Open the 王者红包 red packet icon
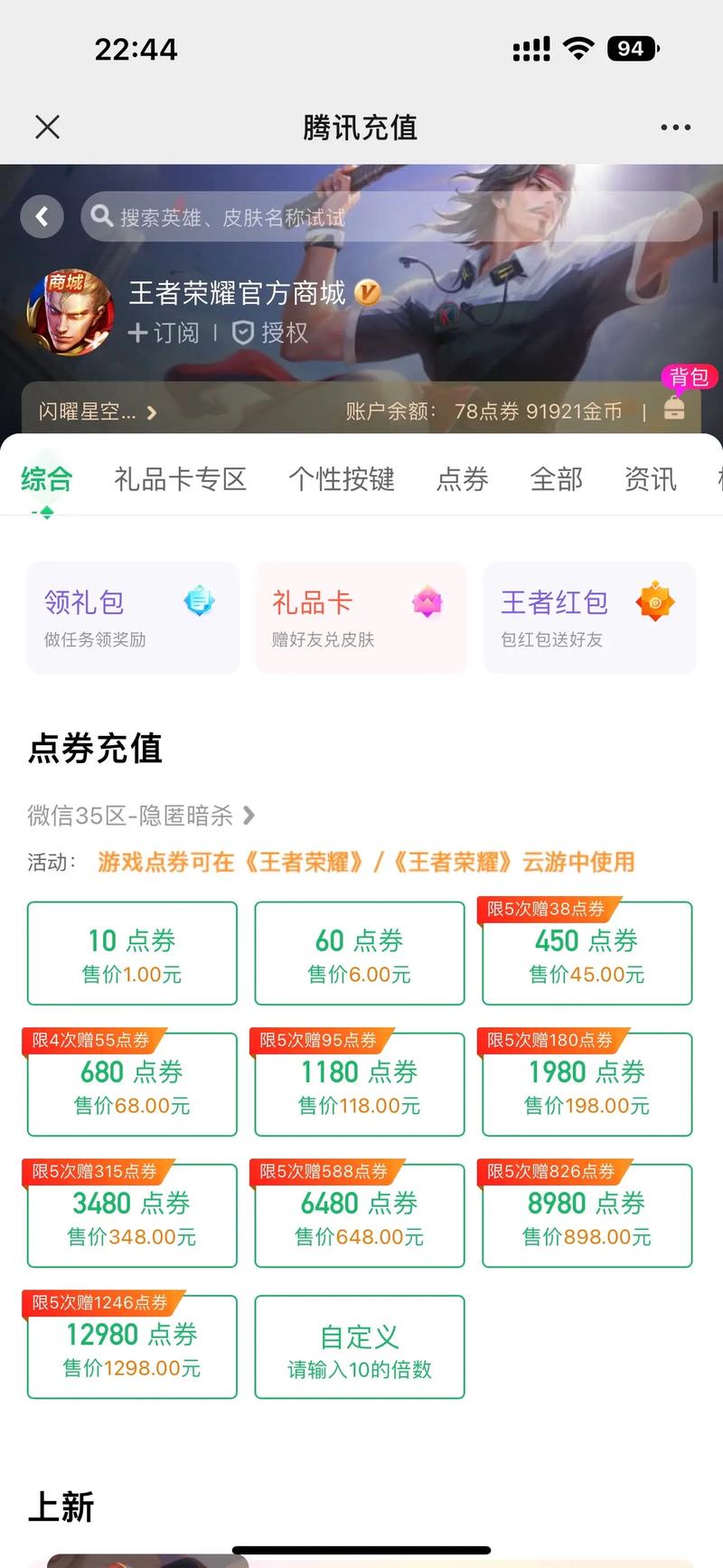 [655, 601]
